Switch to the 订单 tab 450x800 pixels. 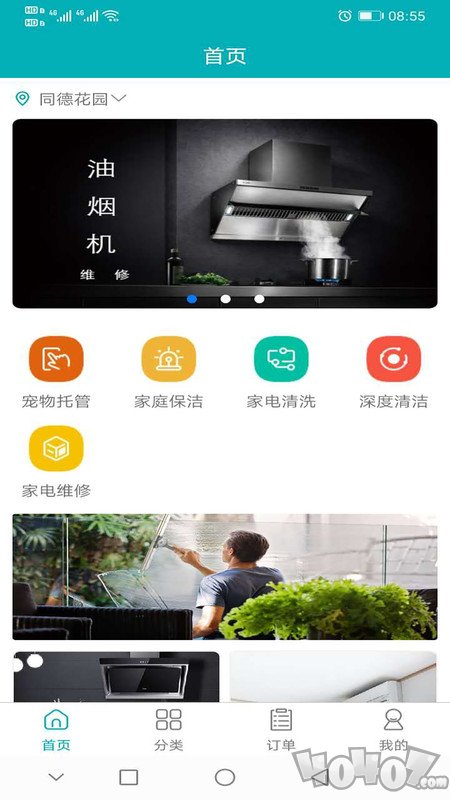click(281, 730)
